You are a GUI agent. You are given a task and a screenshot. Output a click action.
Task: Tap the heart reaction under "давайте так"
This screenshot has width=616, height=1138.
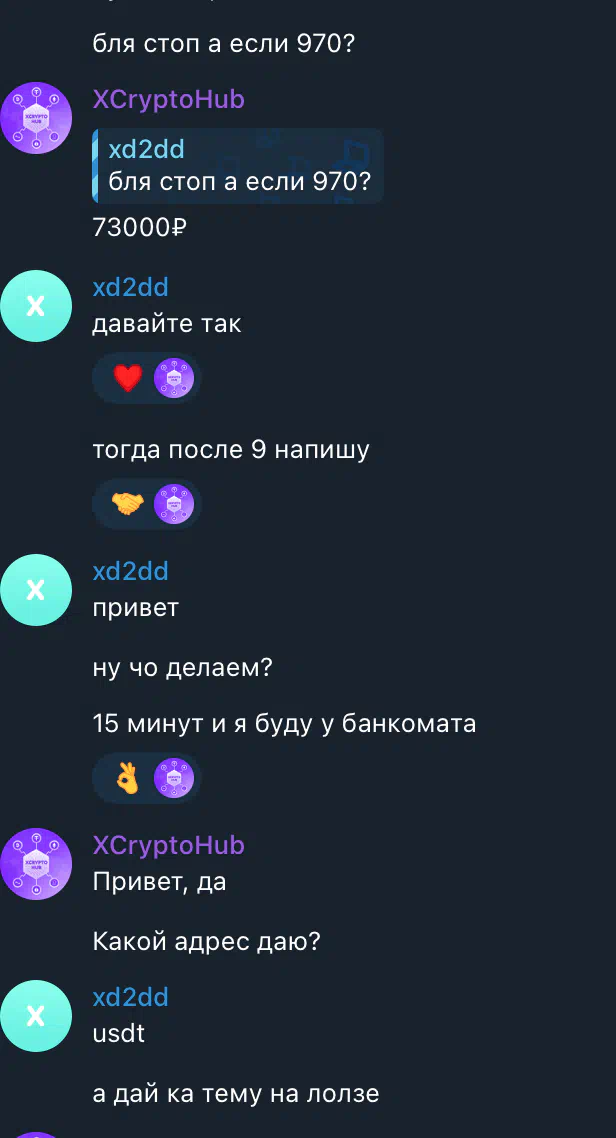click(x=128, y=378)
